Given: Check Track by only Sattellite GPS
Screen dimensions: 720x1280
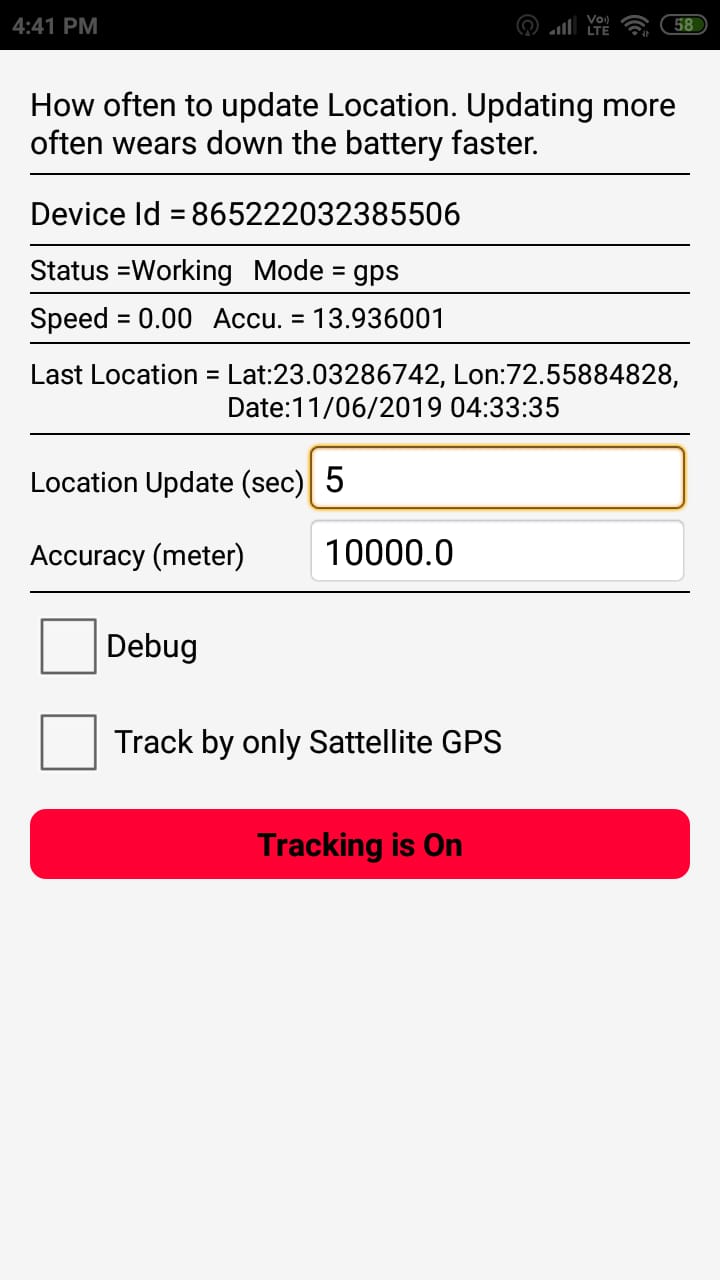Looking at the screenshot, I should tap(68, 742).
